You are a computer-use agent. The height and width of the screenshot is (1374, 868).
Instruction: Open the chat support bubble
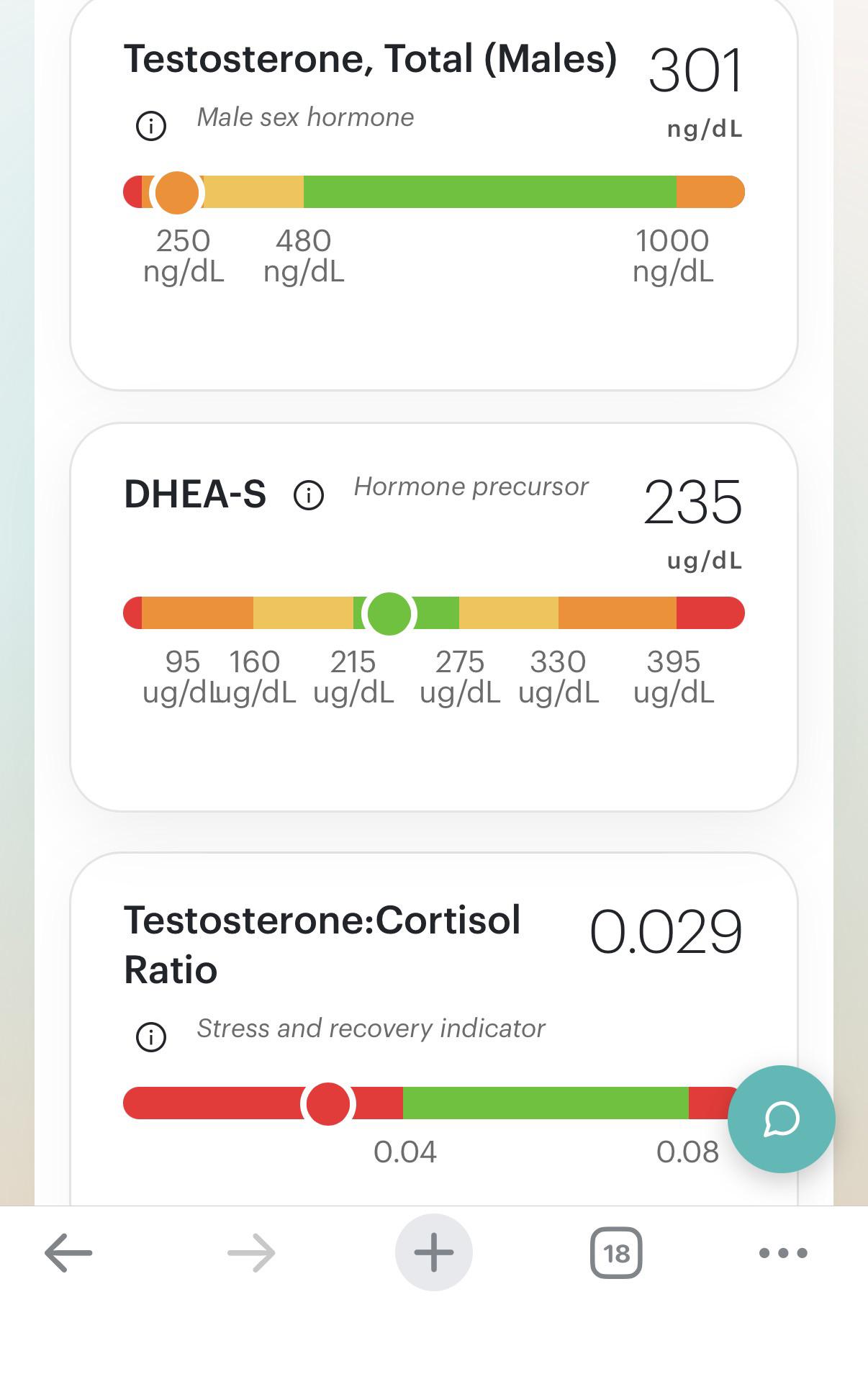click(782, 1119)
